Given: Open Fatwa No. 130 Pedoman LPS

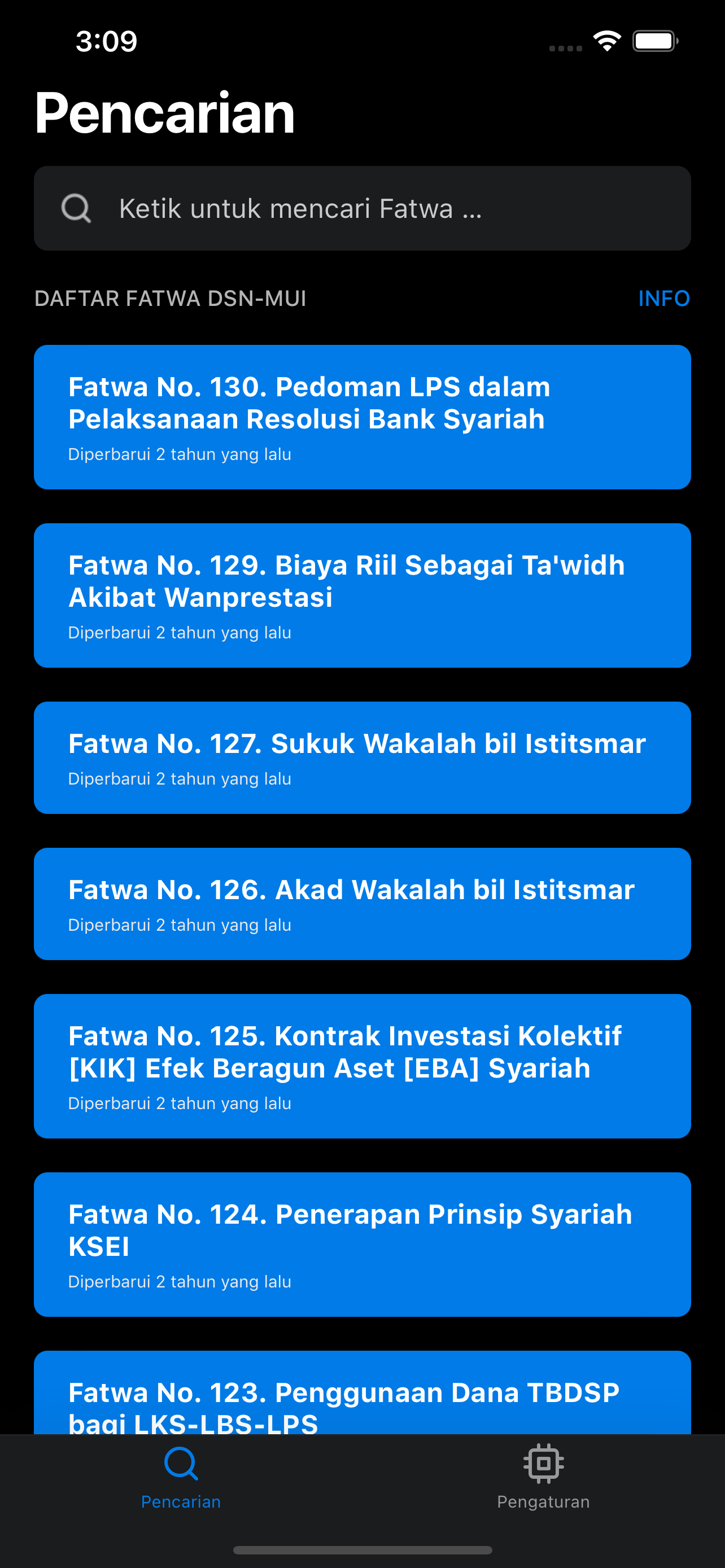Looking at the screenshot, I should [x=362, y=417].
